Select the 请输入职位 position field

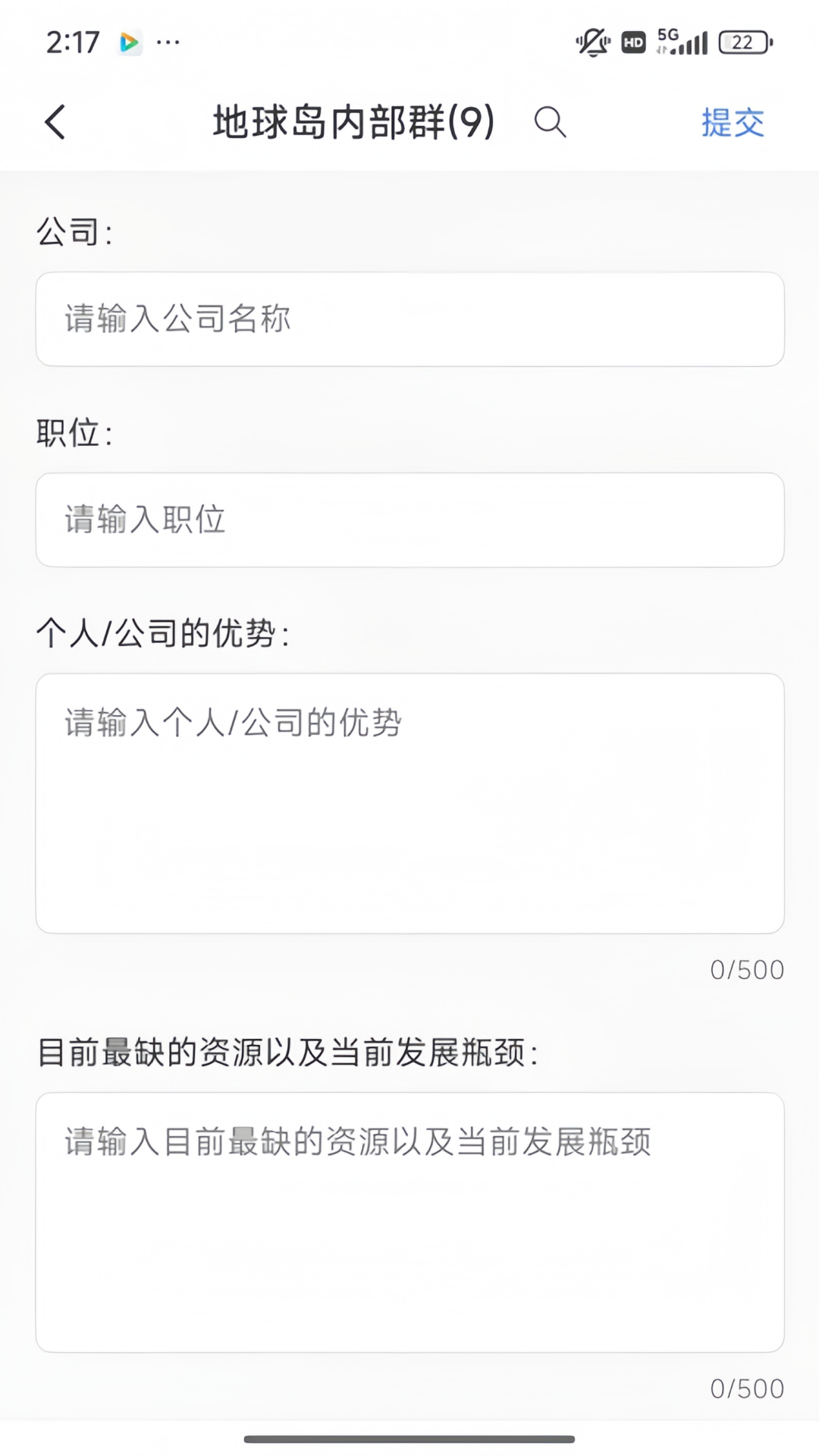coord(409,520)
